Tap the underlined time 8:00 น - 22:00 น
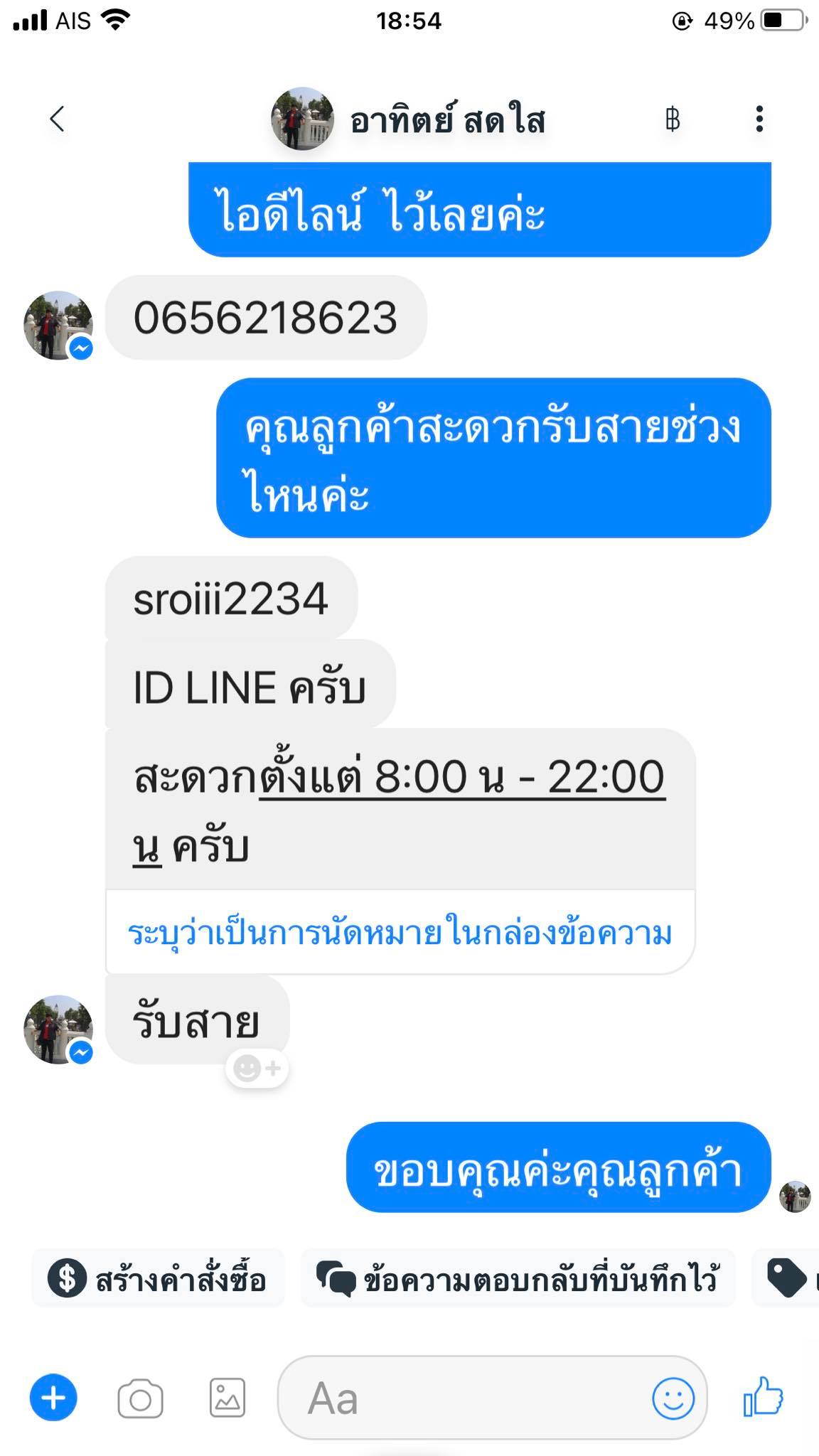 [399, 810]
